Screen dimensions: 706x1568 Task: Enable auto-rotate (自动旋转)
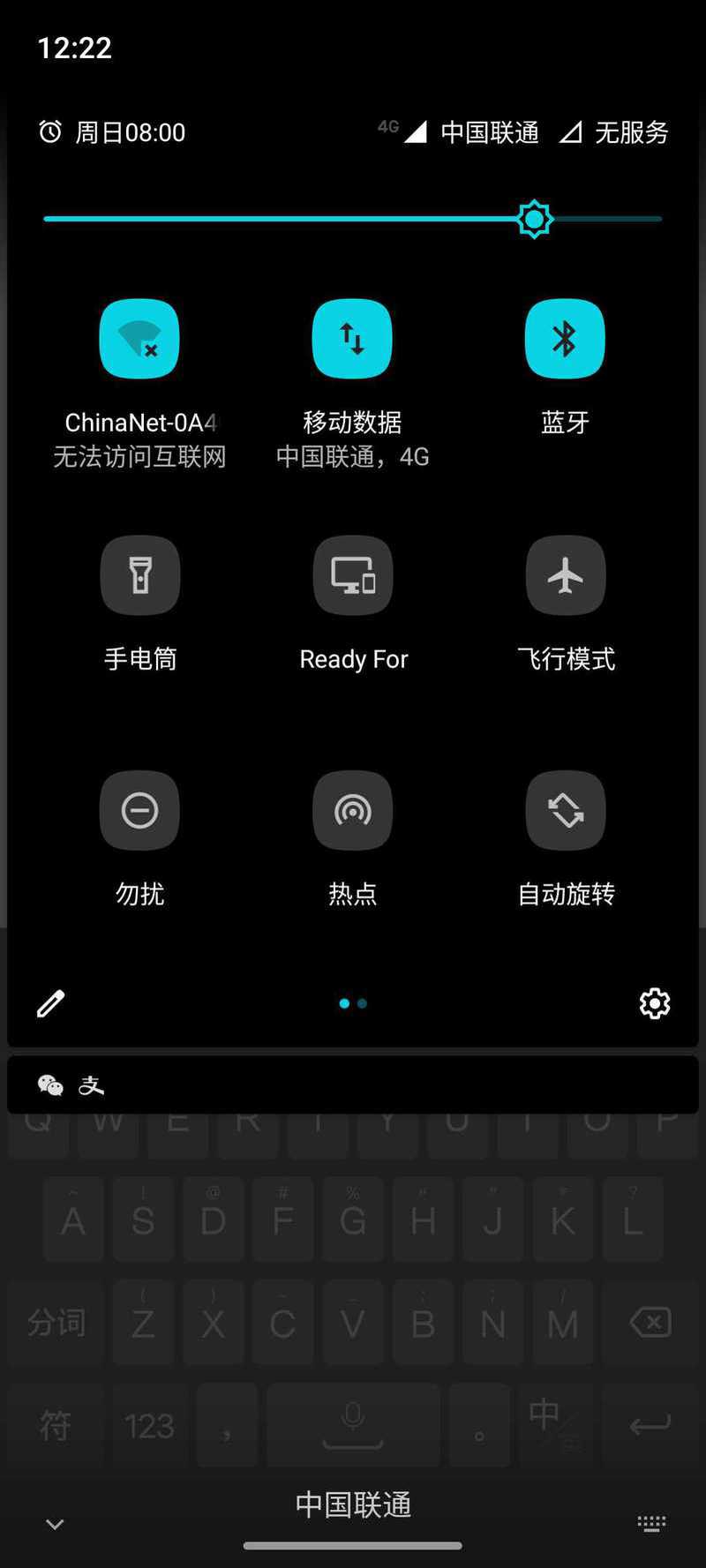pyautogui.click(x=566, y=810)
